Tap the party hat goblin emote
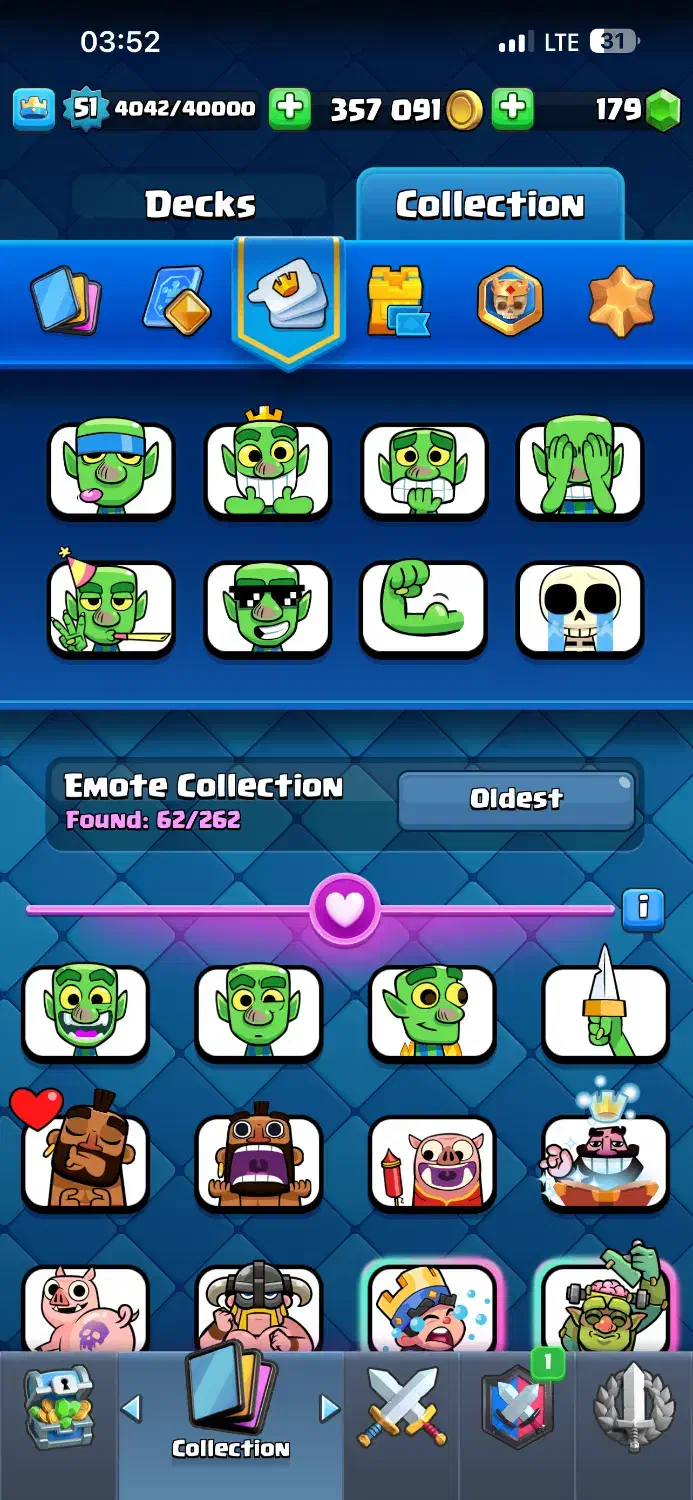 tap(111, 610)
